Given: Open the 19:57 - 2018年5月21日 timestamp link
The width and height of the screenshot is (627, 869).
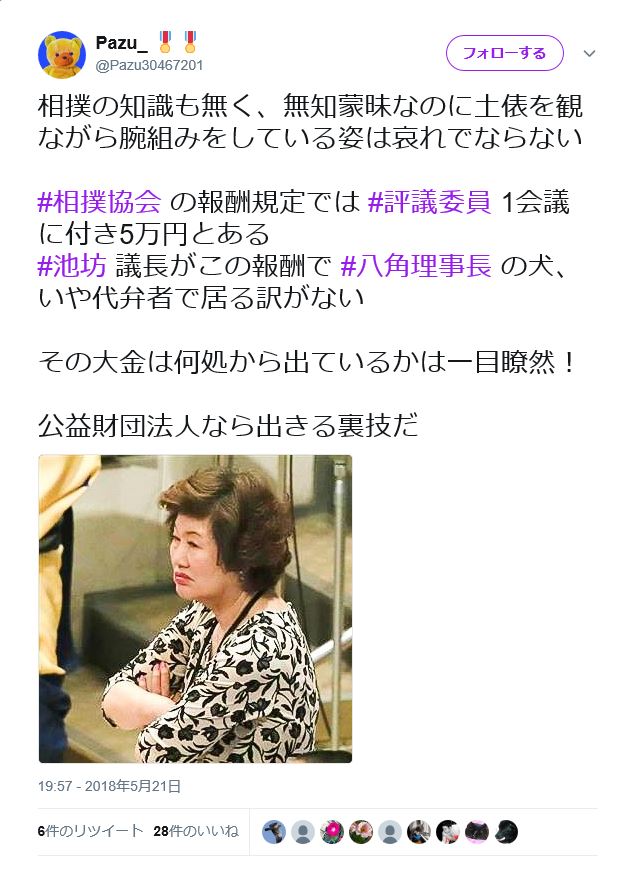Looking at the screenshot, I should (109, 787).
